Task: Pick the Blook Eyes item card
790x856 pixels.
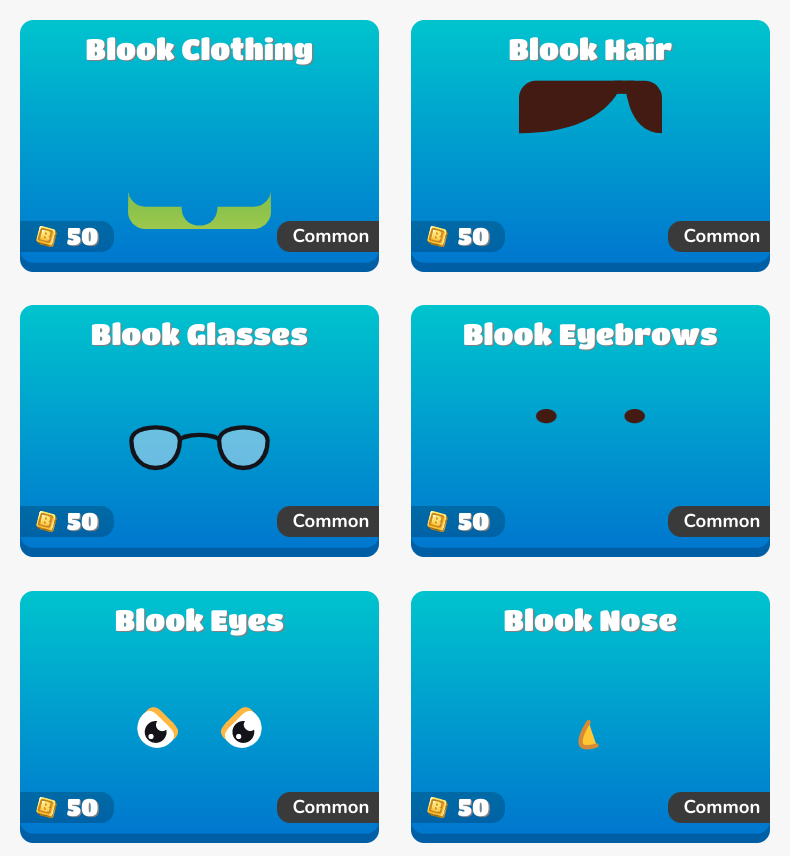Action: (x=199, y=716)
